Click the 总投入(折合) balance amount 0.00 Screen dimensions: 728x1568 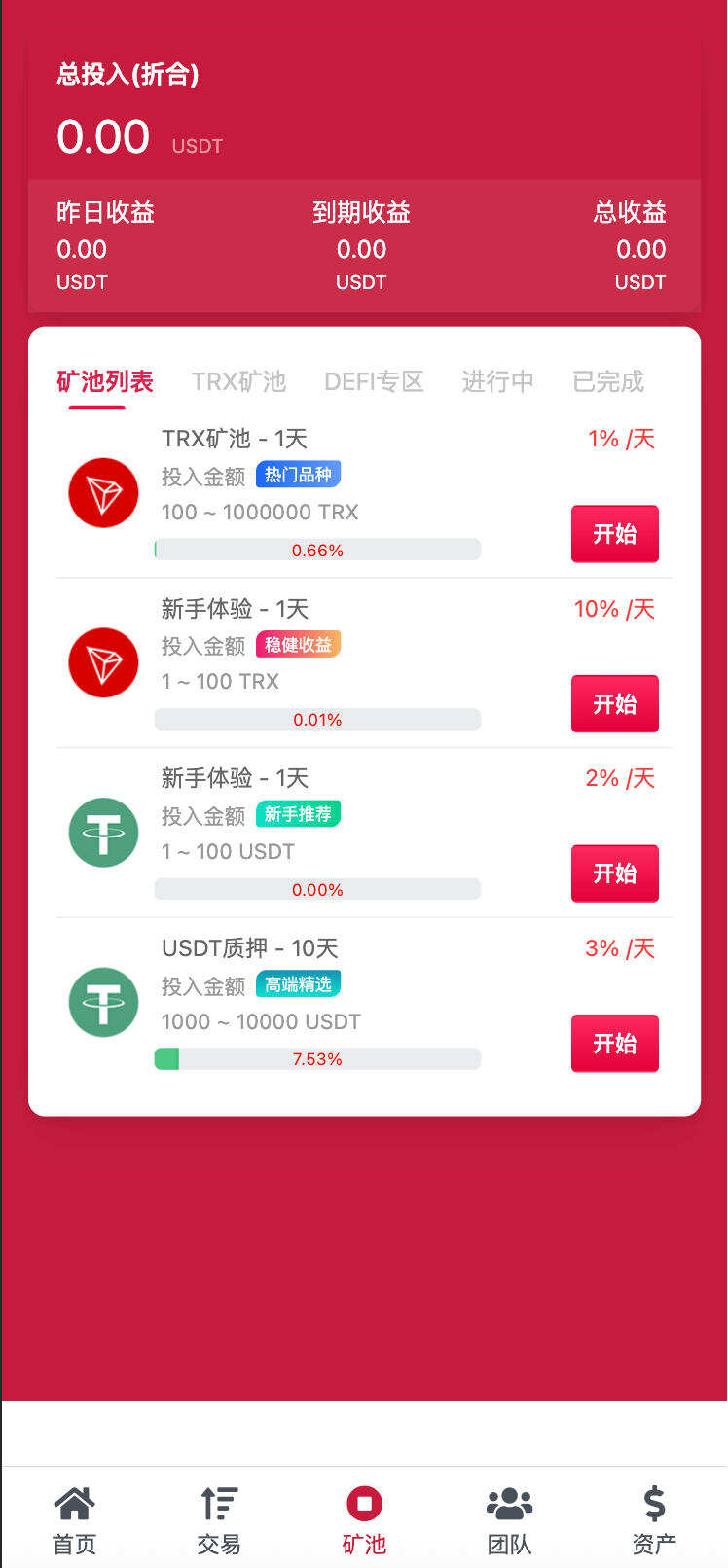tap(103, 136)
